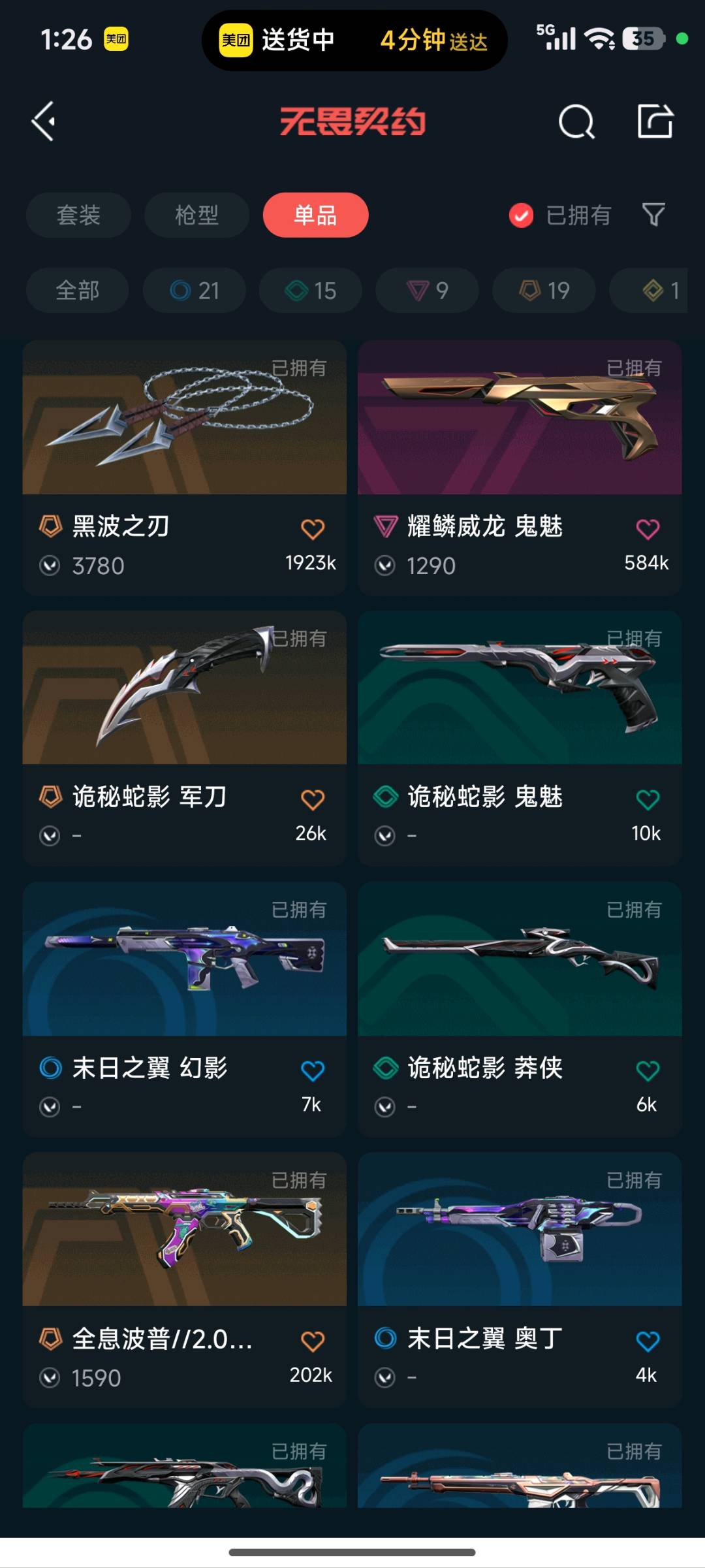Tap the share icon in header
The image size is (705, 1568).
(x=655, y=121)
